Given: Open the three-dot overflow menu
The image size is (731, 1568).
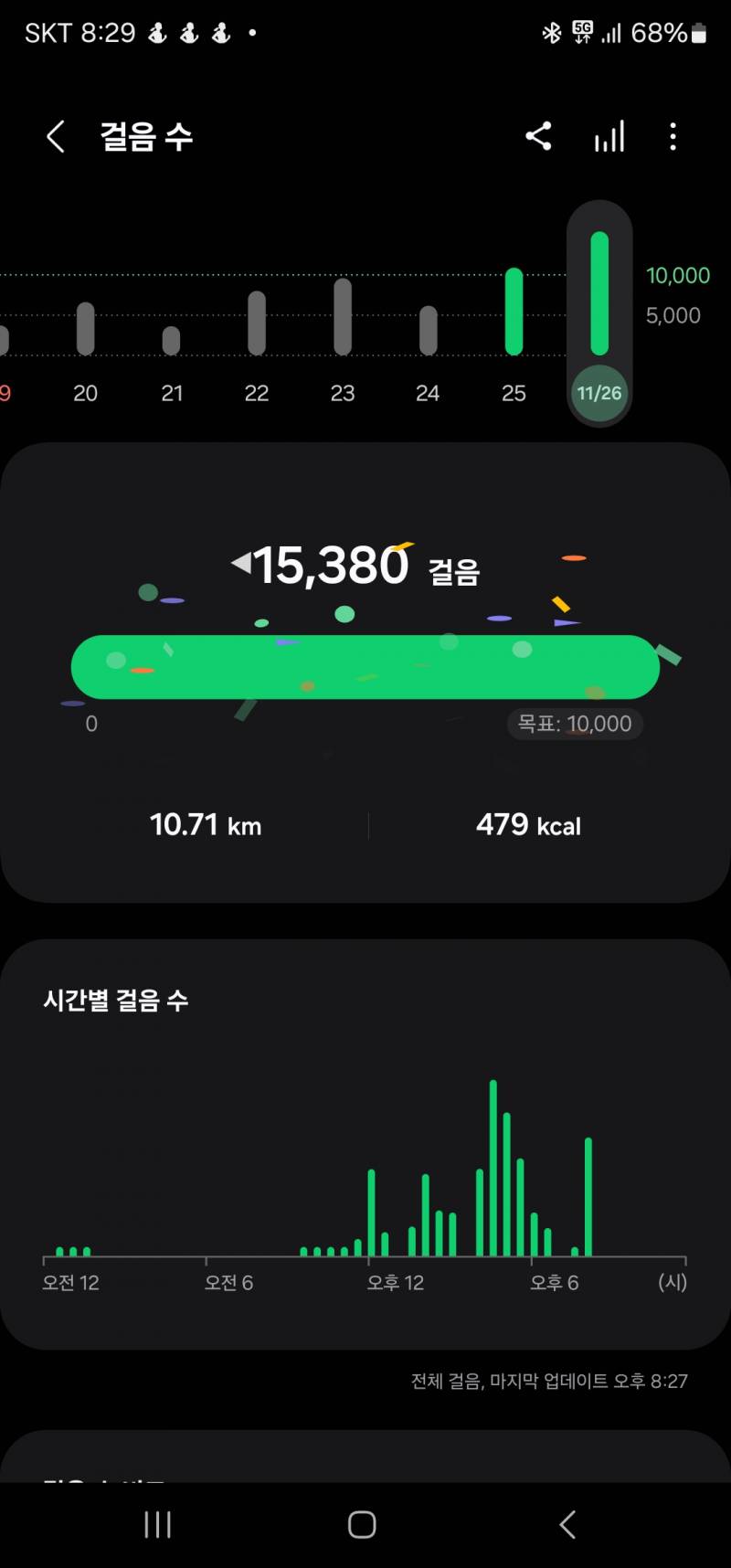Looking at the screenshot, I should coord(673,136).
